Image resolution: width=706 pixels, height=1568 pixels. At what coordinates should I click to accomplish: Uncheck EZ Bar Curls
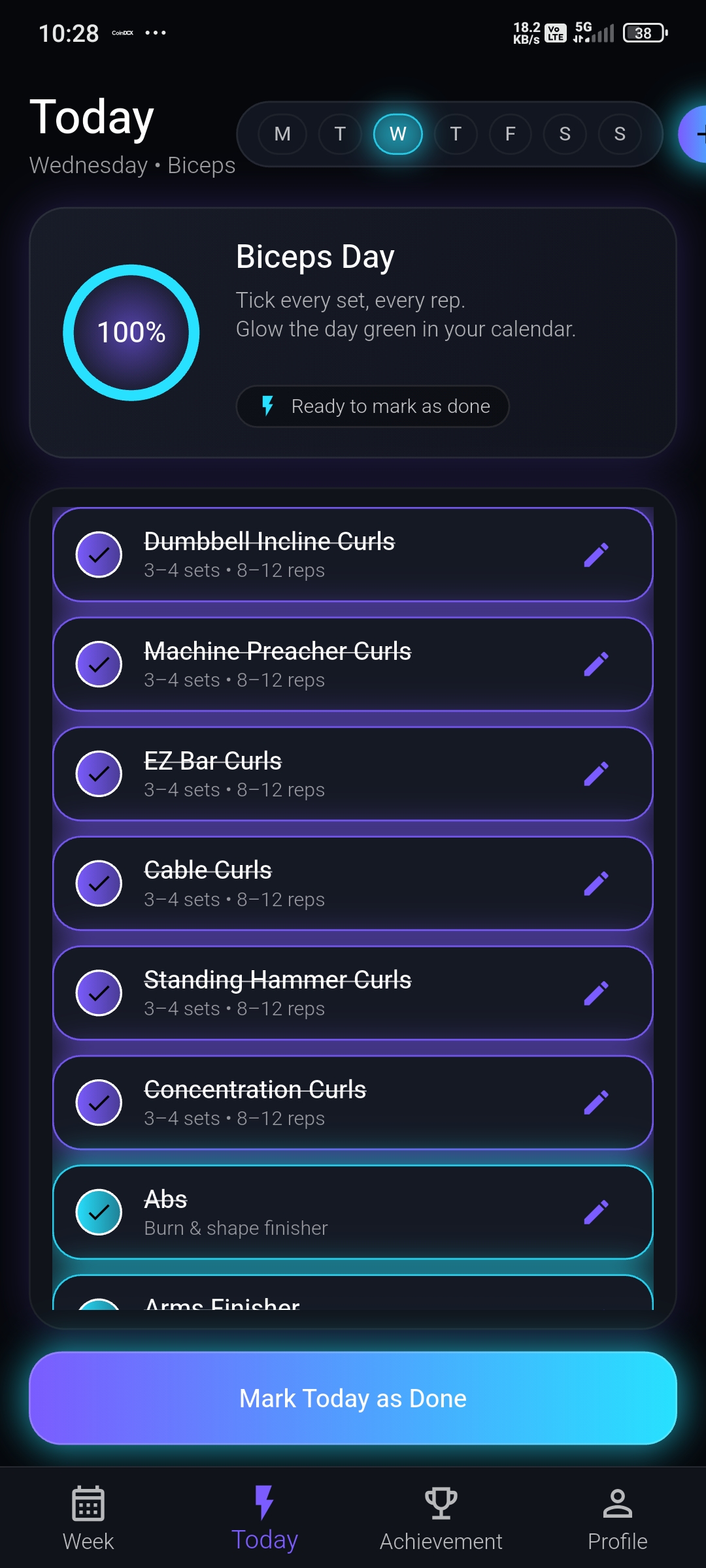pyautogui.click(x=99, y=774)
